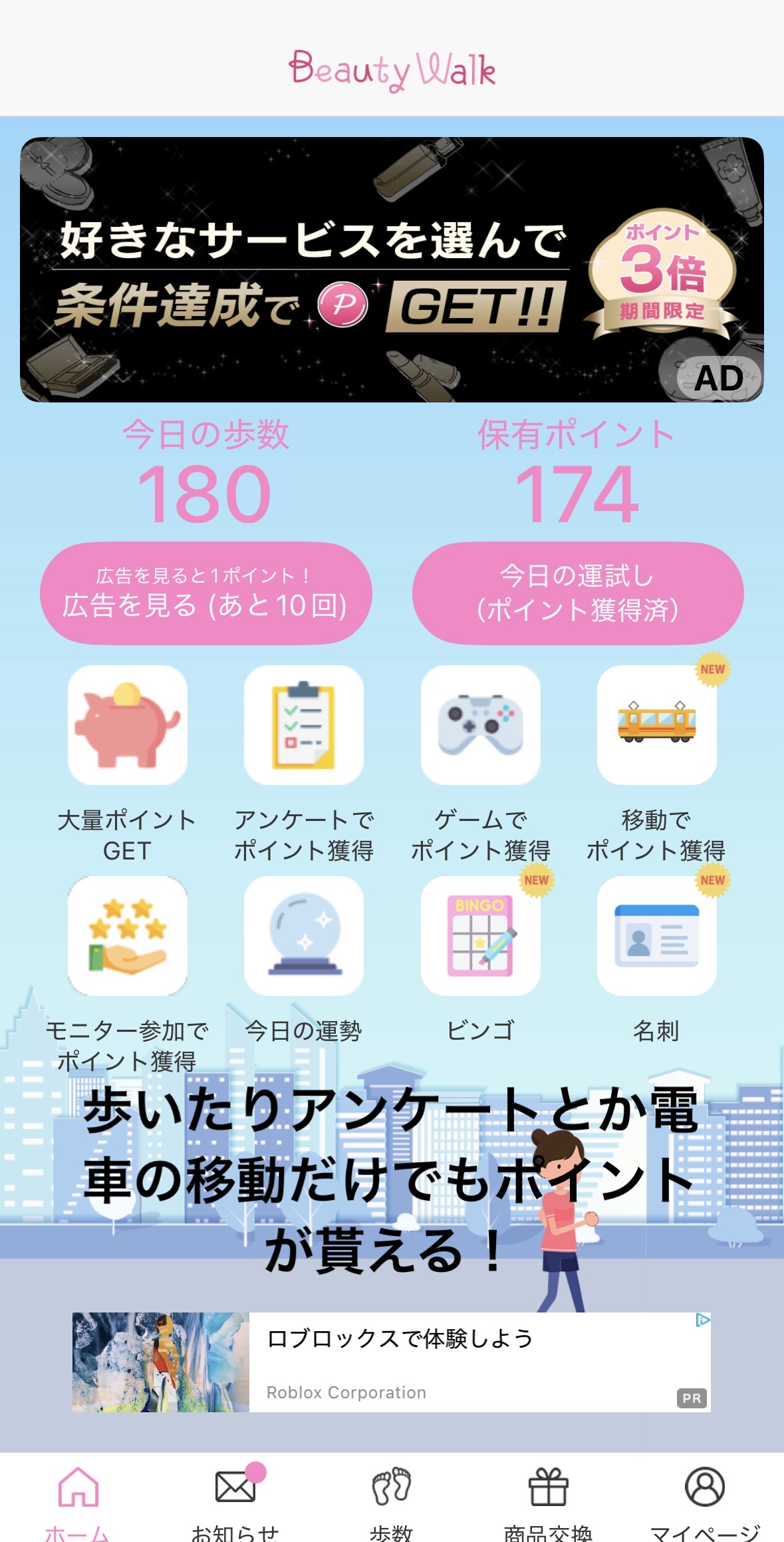Open the piggy bank 大量ポイントGET feature
This screenshot has height=1542, width=784.
(x=128, y=726)
